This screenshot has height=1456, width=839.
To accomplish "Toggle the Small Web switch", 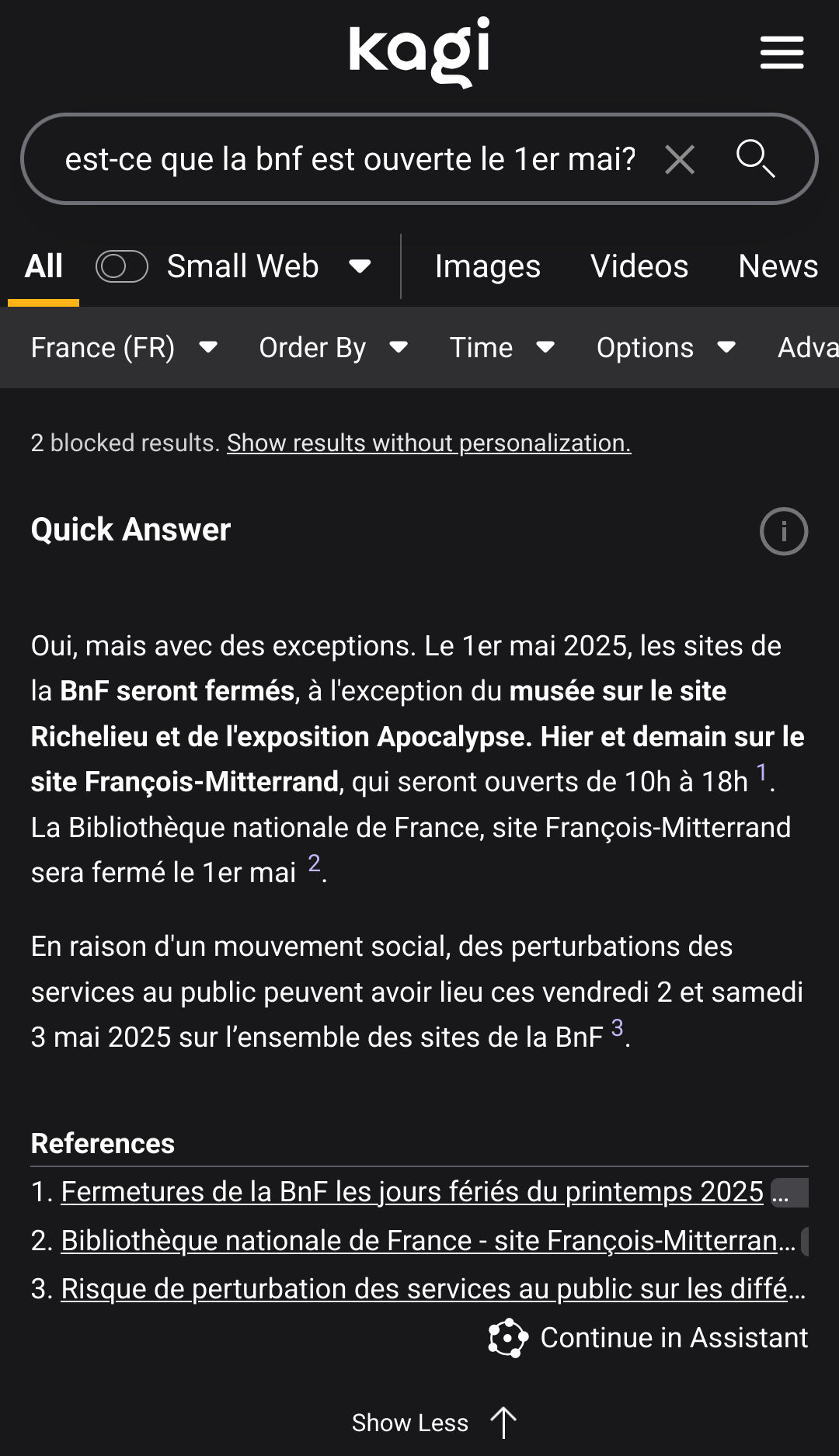I will pos(122,266).
